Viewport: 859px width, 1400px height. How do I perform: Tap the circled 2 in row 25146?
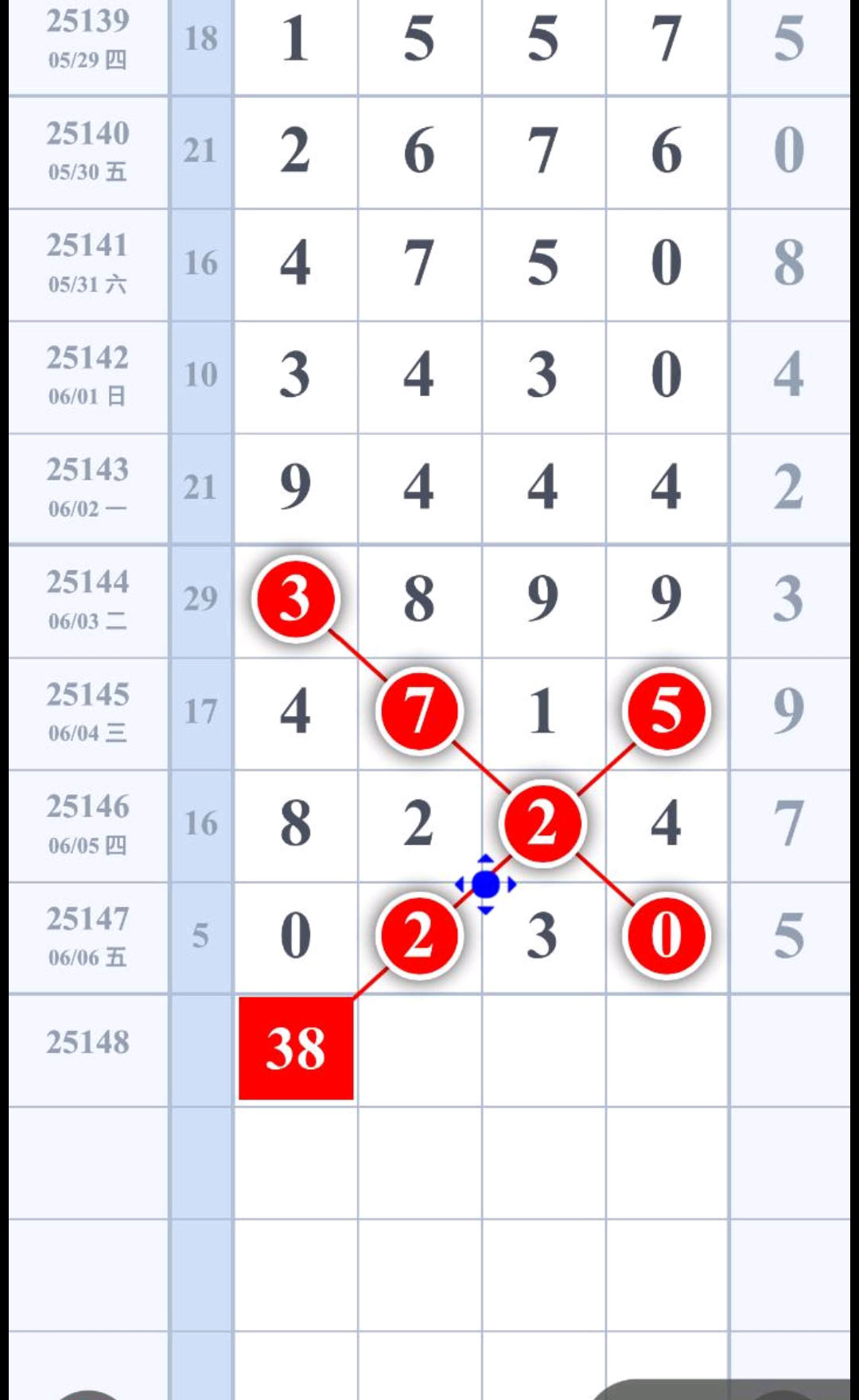(x=542, y=822)
